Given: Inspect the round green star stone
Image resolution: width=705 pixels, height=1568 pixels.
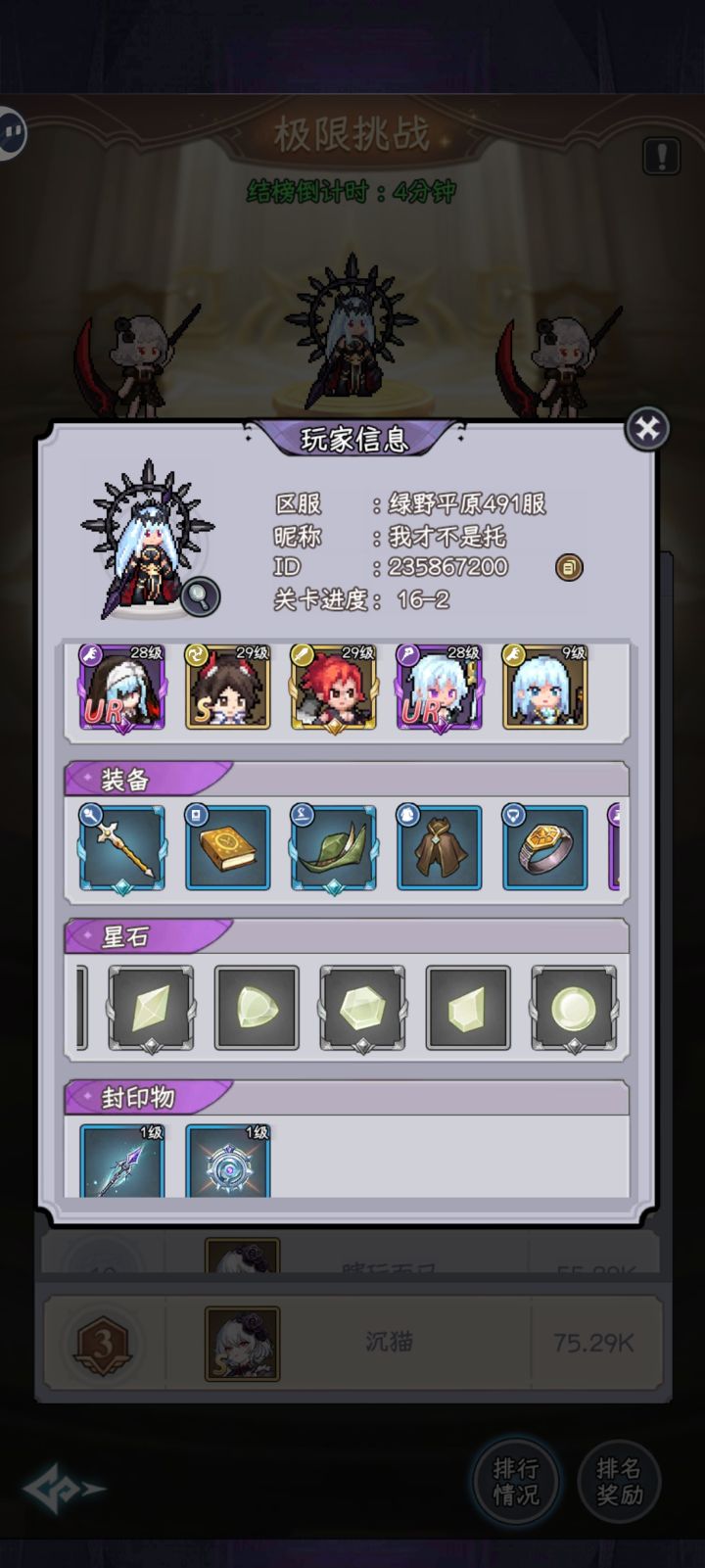Looking at the screenshot, I should point(573,1007).
